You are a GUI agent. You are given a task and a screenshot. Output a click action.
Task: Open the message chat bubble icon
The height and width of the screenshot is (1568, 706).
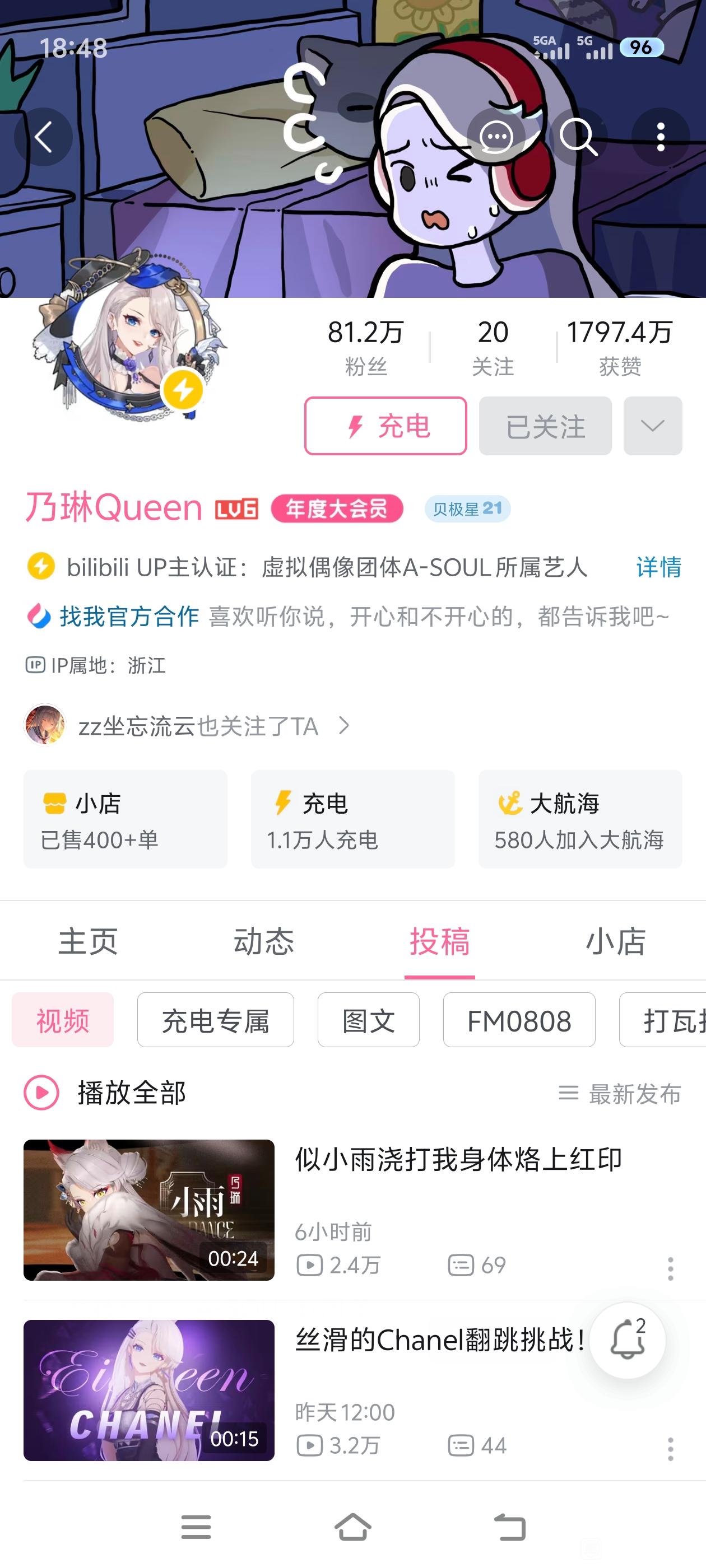point(496,137)
